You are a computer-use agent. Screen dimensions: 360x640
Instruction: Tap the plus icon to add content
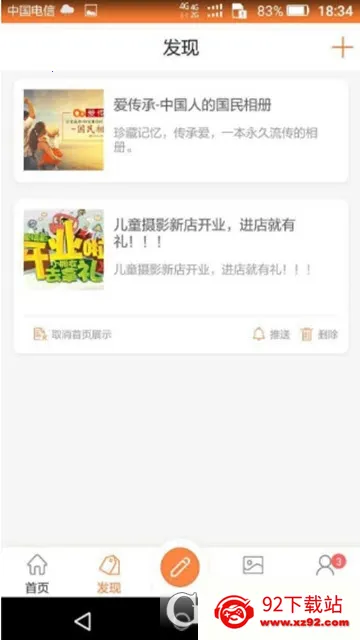click(x=342, y=48)
